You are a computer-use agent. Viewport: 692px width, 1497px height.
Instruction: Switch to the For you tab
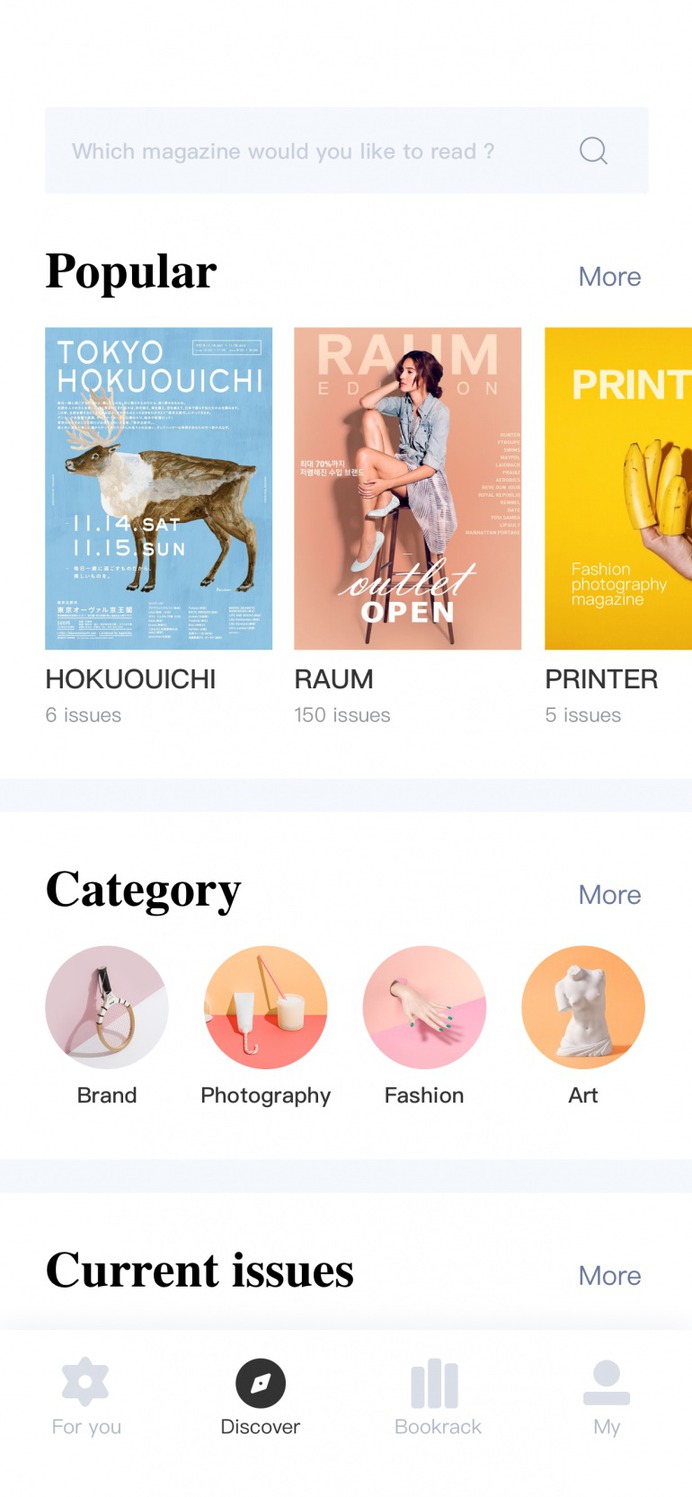(86, 1398)
